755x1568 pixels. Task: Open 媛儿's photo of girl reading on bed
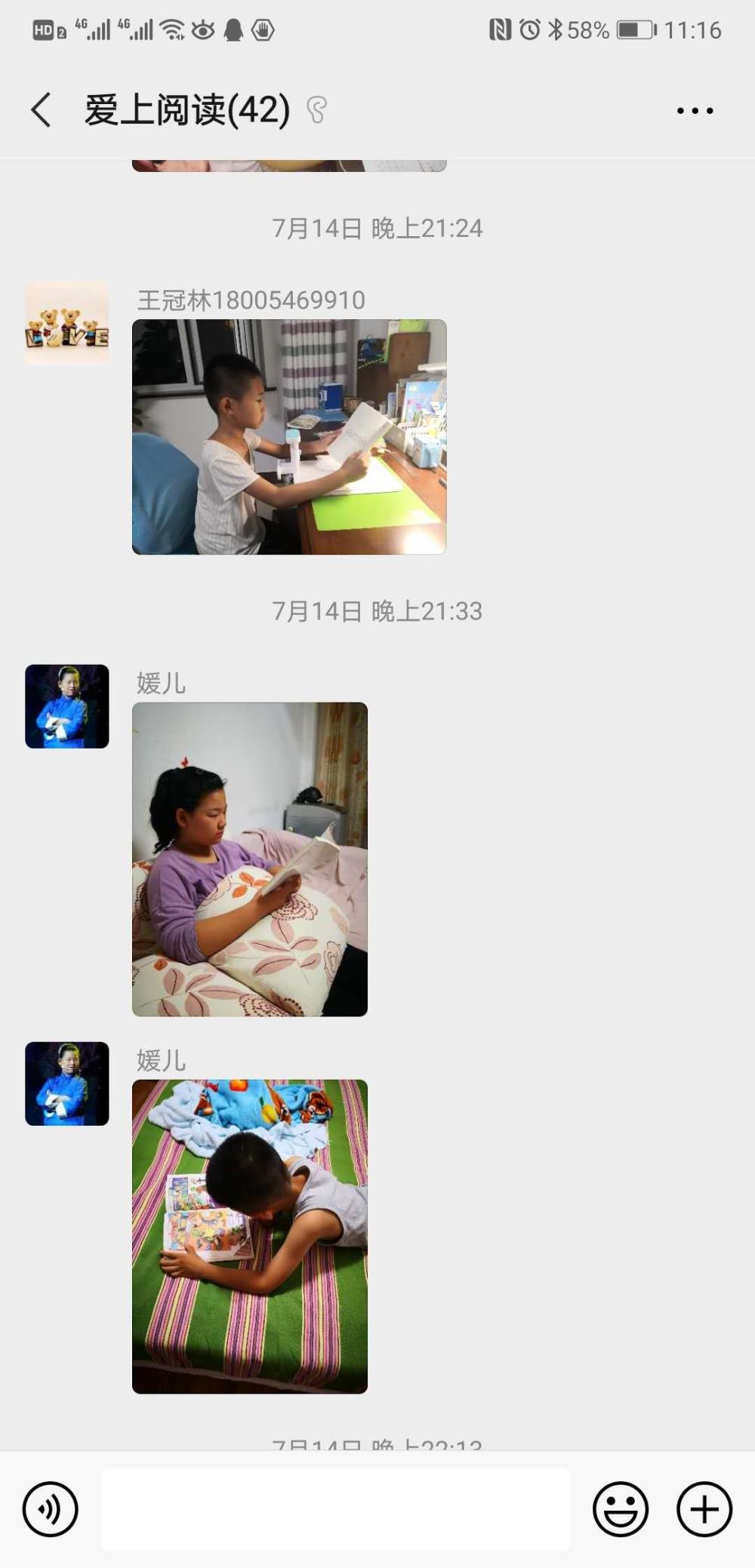click(x=250, y=859)
